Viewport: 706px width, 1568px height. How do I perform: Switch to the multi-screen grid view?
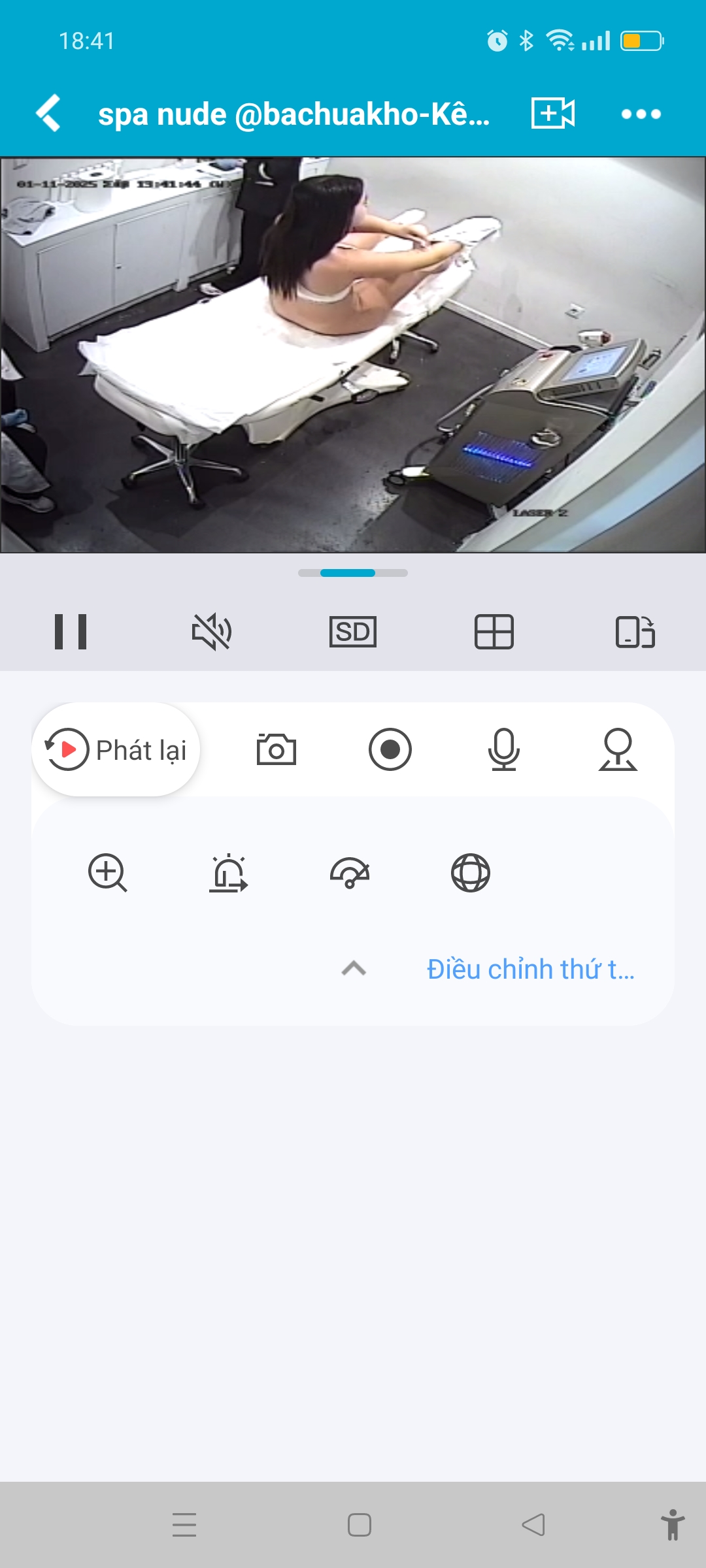pos(494,632)
